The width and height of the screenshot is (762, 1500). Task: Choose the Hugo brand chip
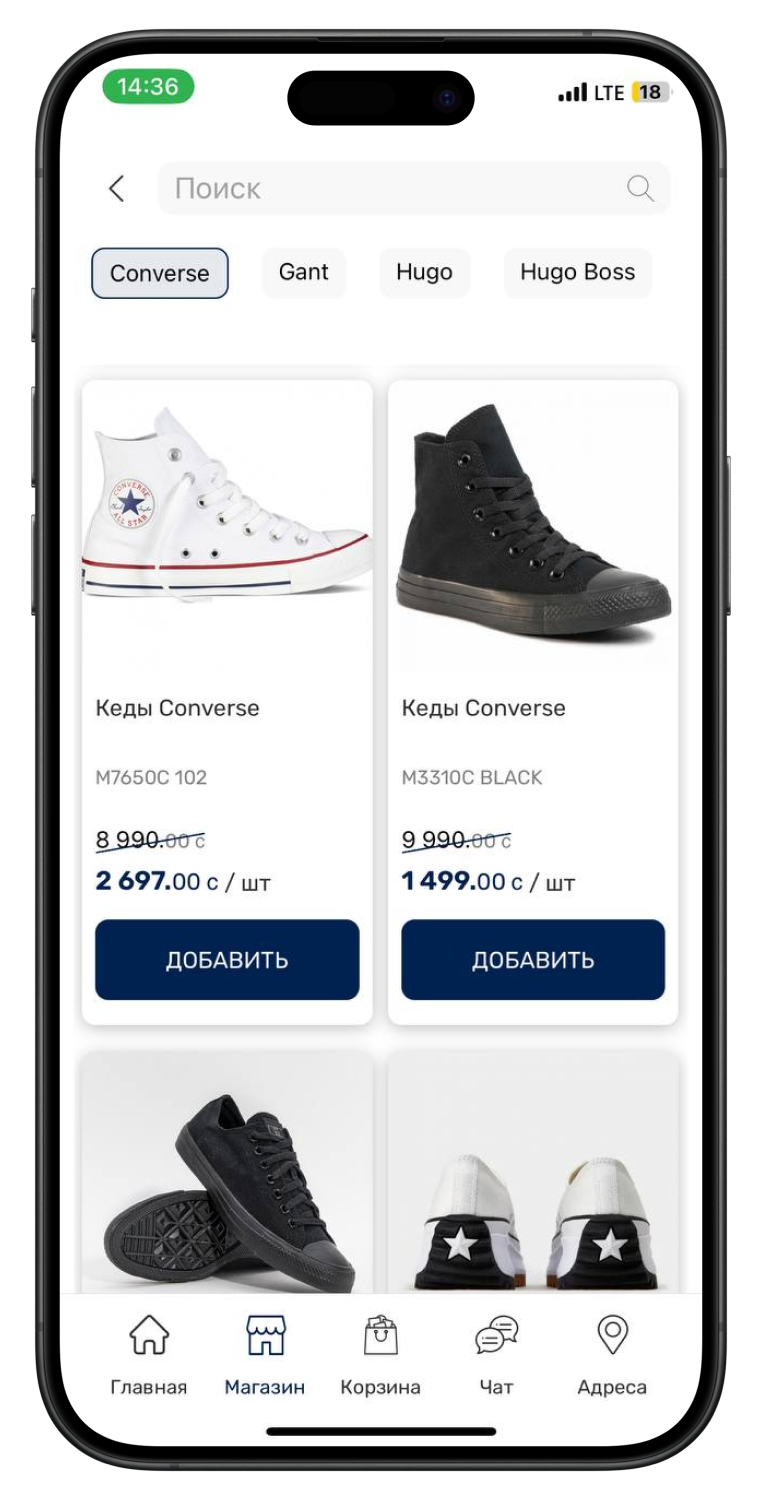click(424, 272)
